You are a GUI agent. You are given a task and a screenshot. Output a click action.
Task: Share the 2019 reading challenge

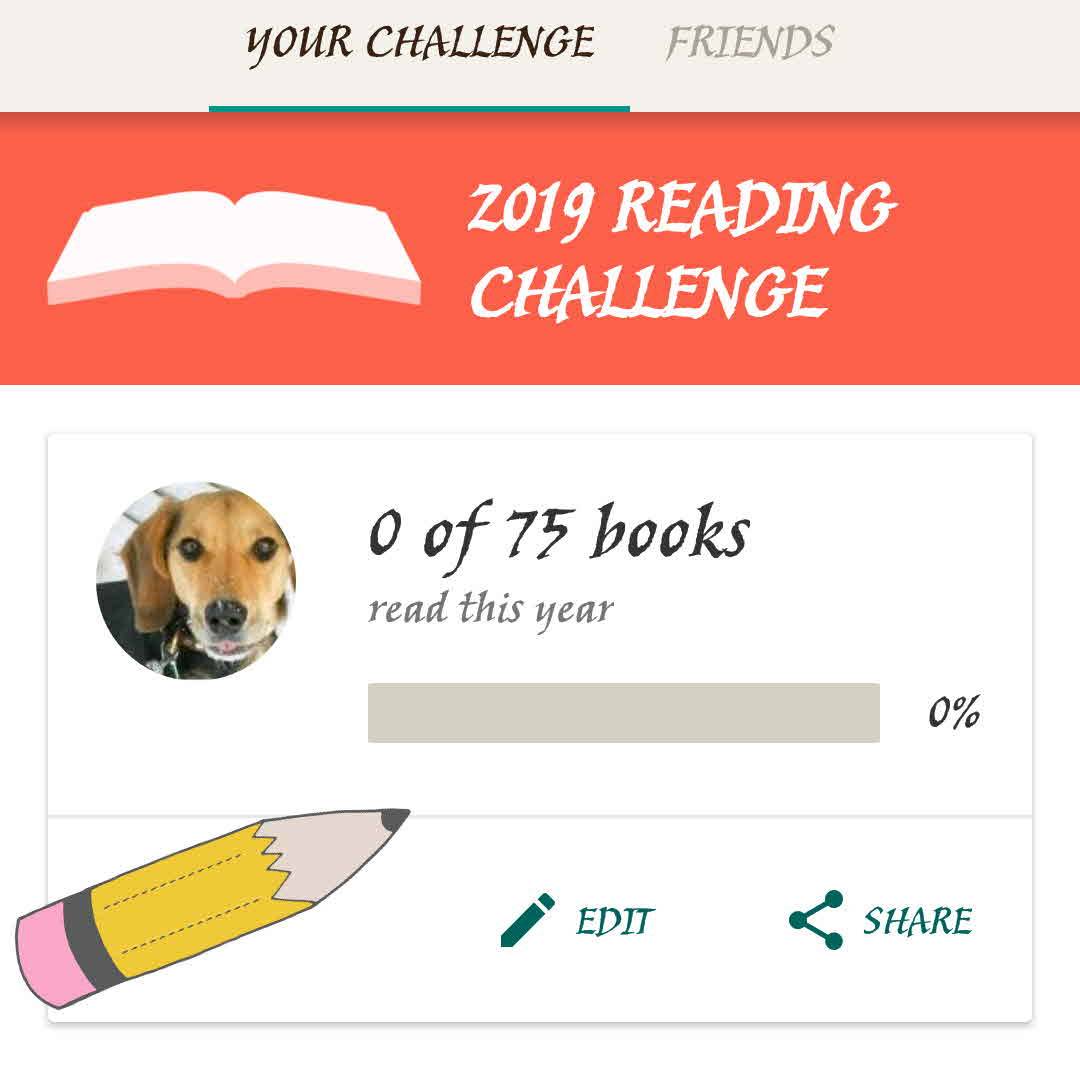click(x=880, y=921)
